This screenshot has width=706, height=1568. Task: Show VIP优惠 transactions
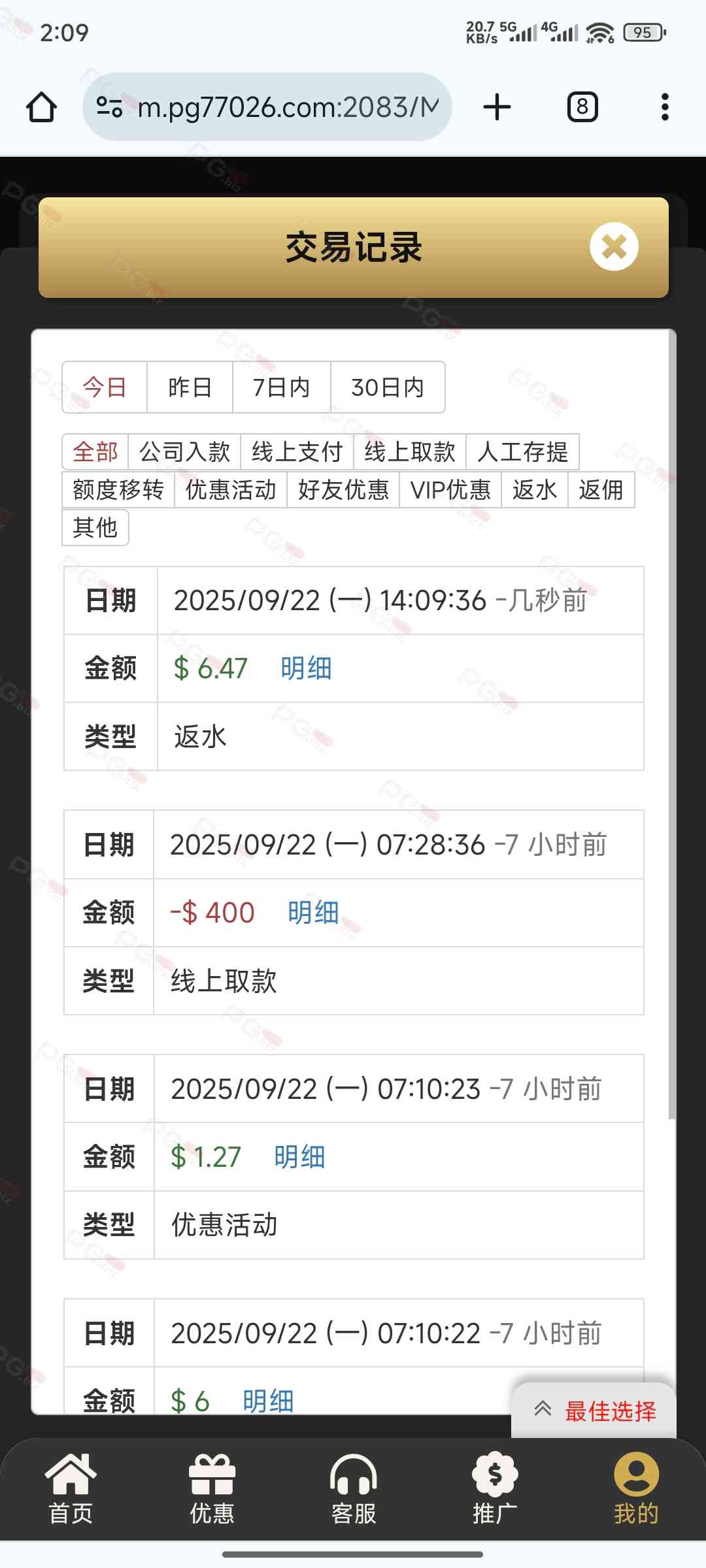click(x=450, y=489)
